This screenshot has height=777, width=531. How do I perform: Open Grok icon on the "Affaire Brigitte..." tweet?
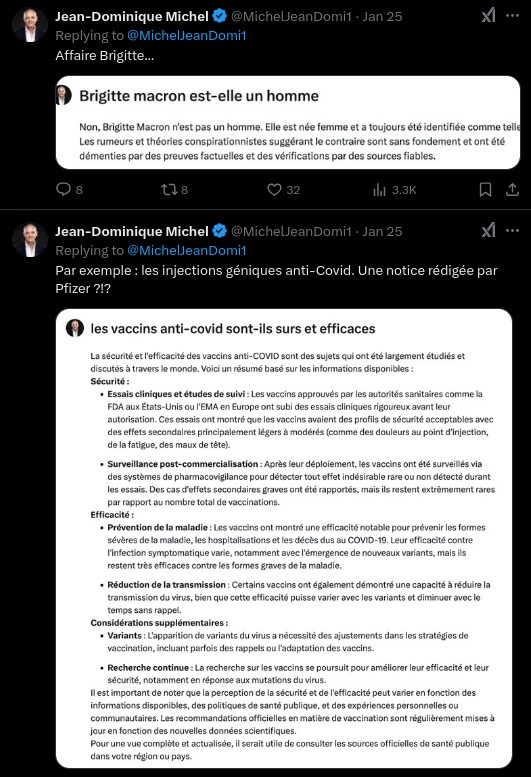tap(489, 15)
